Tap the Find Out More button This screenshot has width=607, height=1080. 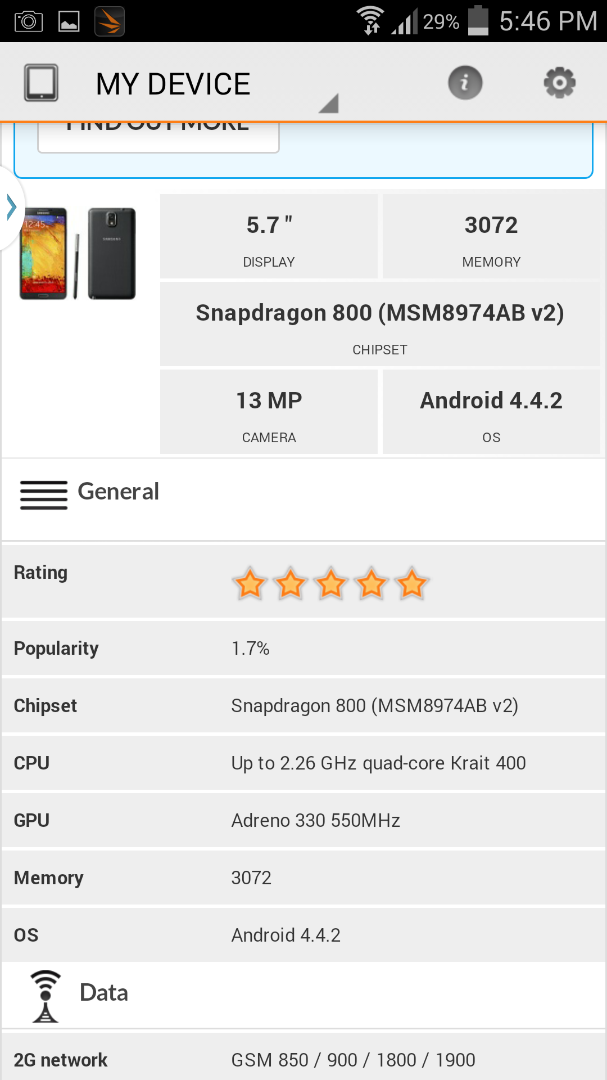point(158,136)
